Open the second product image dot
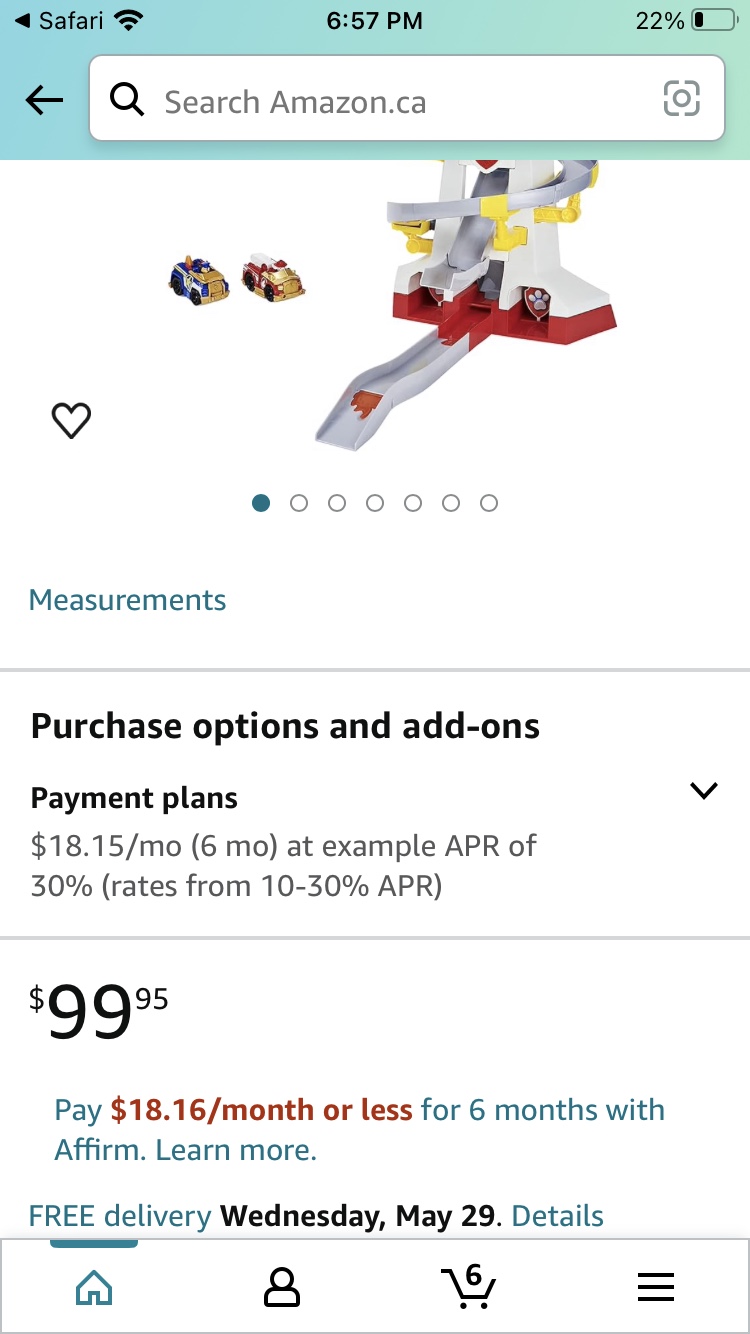The height and width of the screenshot is (1334, 750). point(299,503)
